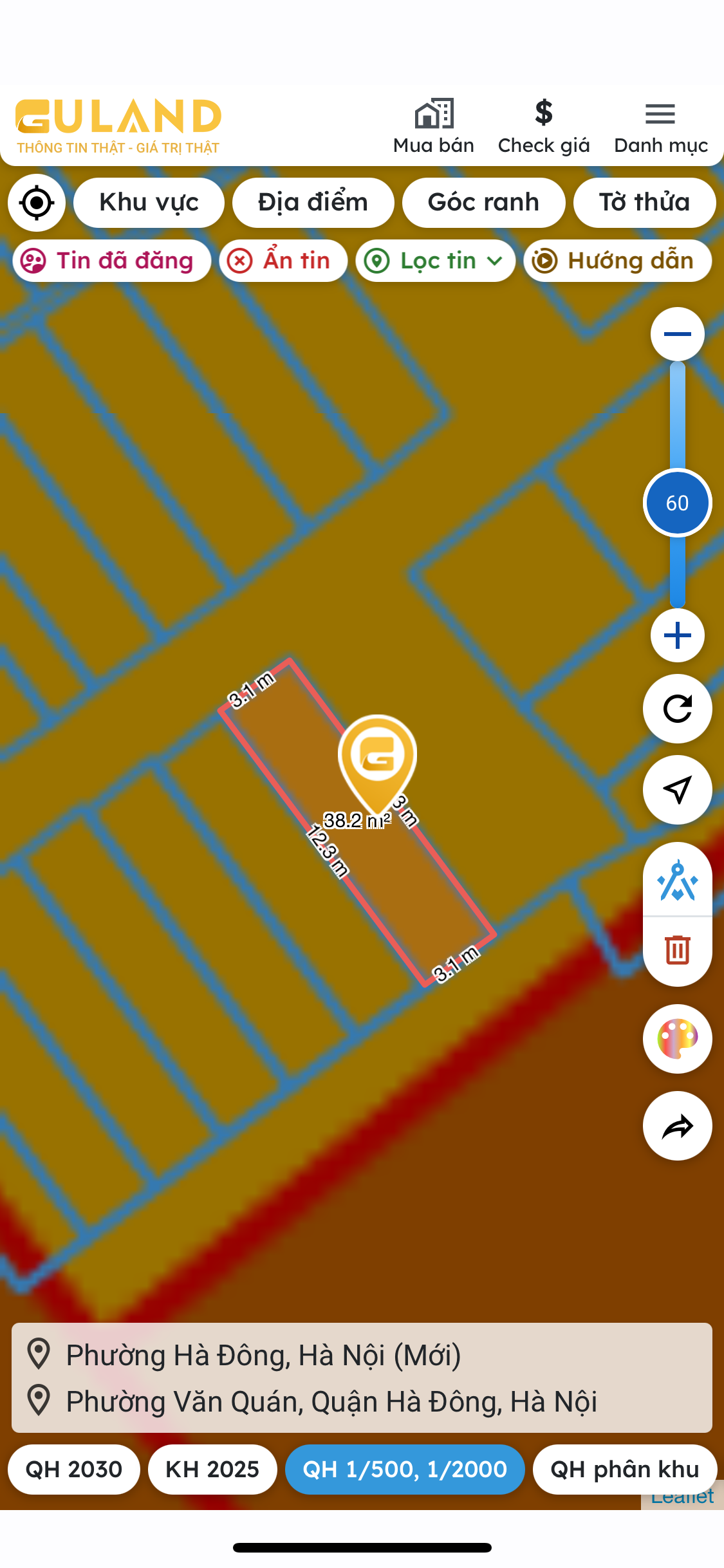Switch to the QH 2030 layer
Image resolution: width=724 pixels, height=1568 pixels.
(74, 1470)
